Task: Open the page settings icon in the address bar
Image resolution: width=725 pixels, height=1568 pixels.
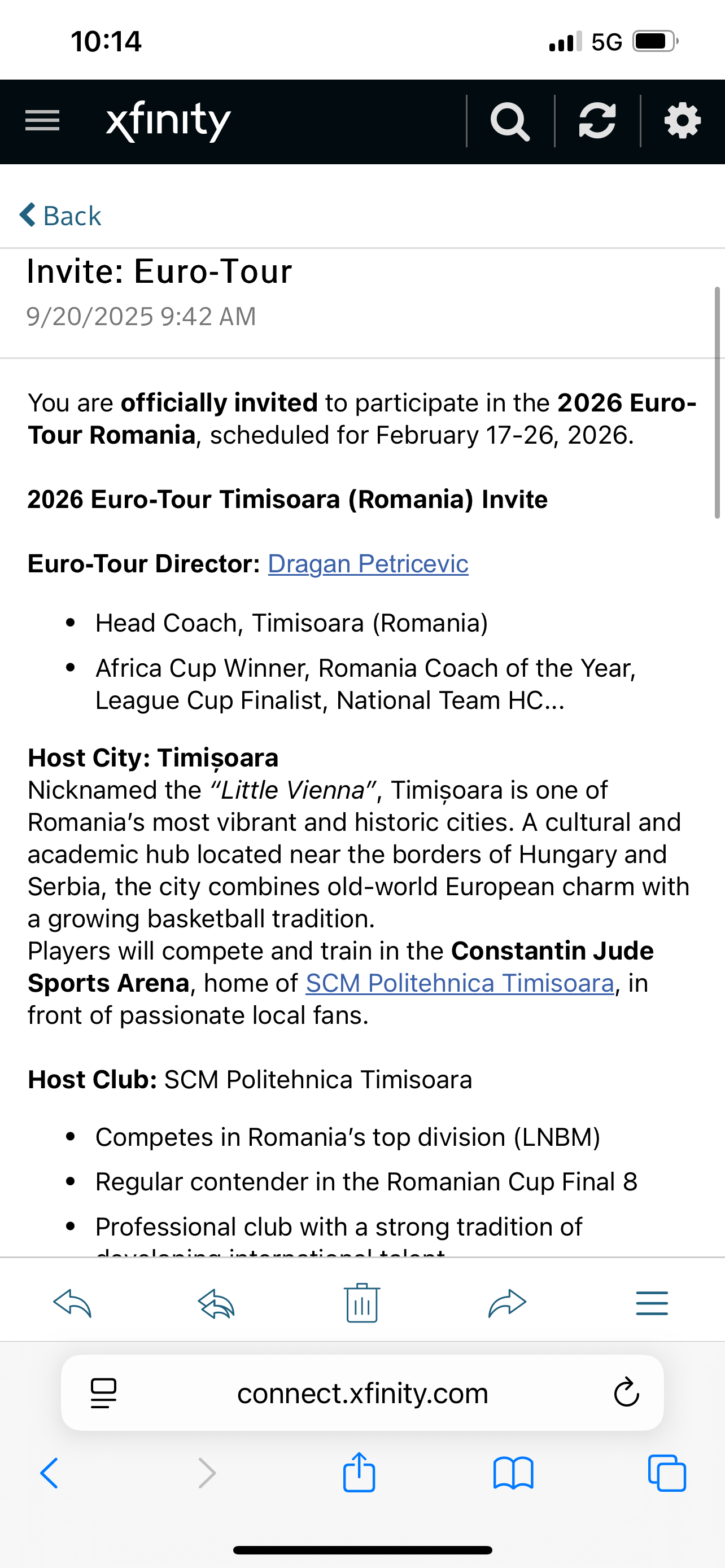Action: coord(103,1392)
